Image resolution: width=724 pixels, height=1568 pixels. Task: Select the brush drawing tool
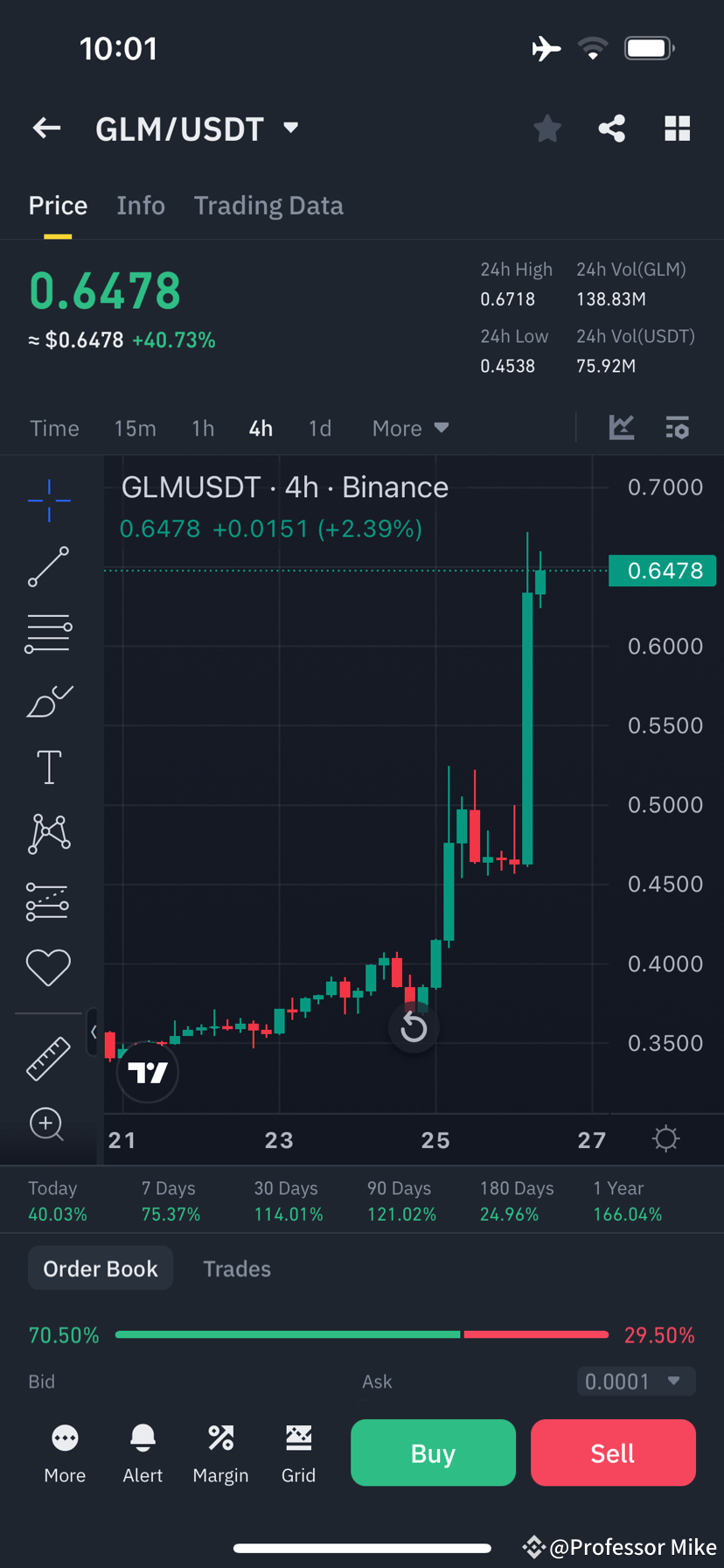click(x=48, y=700)
